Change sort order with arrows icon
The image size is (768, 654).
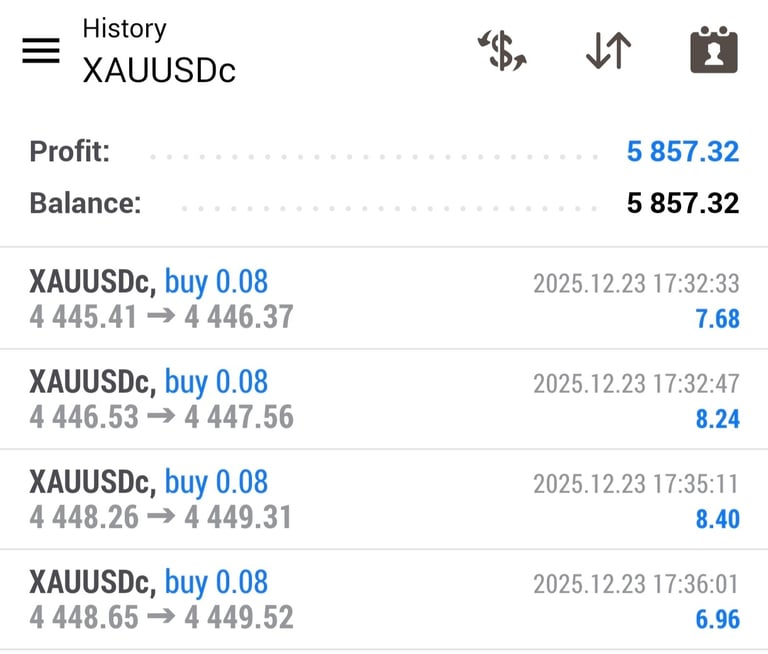[608, 51]
